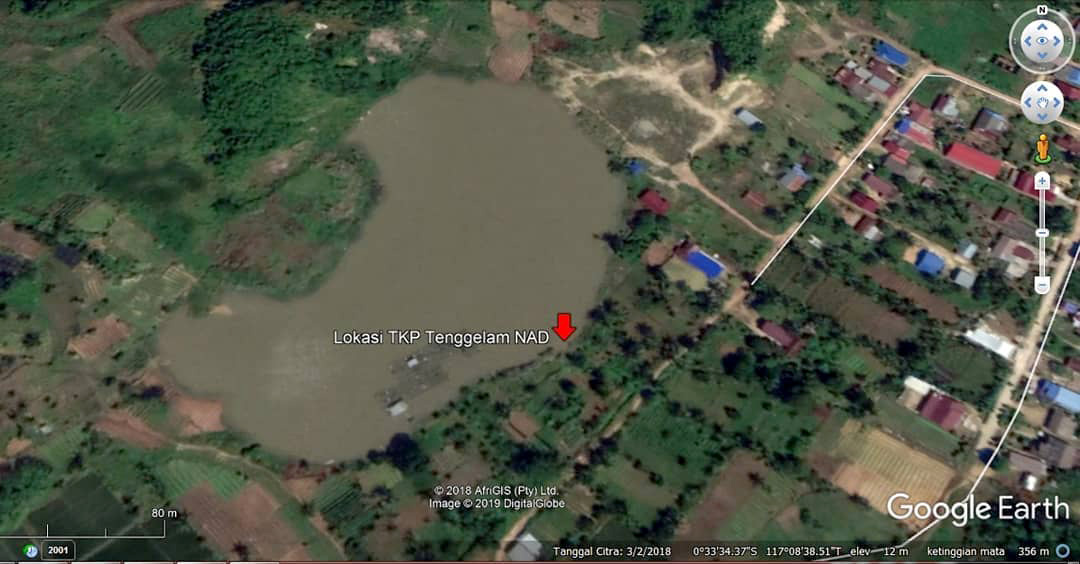This screenshot has height=564, width=1080.
Task: Zoom in with the plus button
Action: click(1042, 181)
